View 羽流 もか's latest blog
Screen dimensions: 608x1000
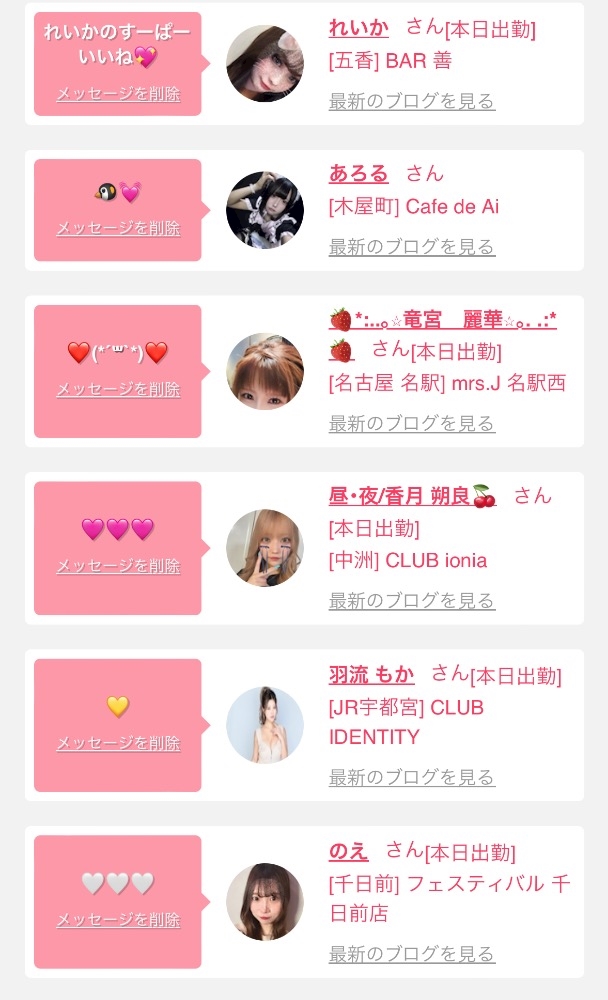[x=411, y=778]
